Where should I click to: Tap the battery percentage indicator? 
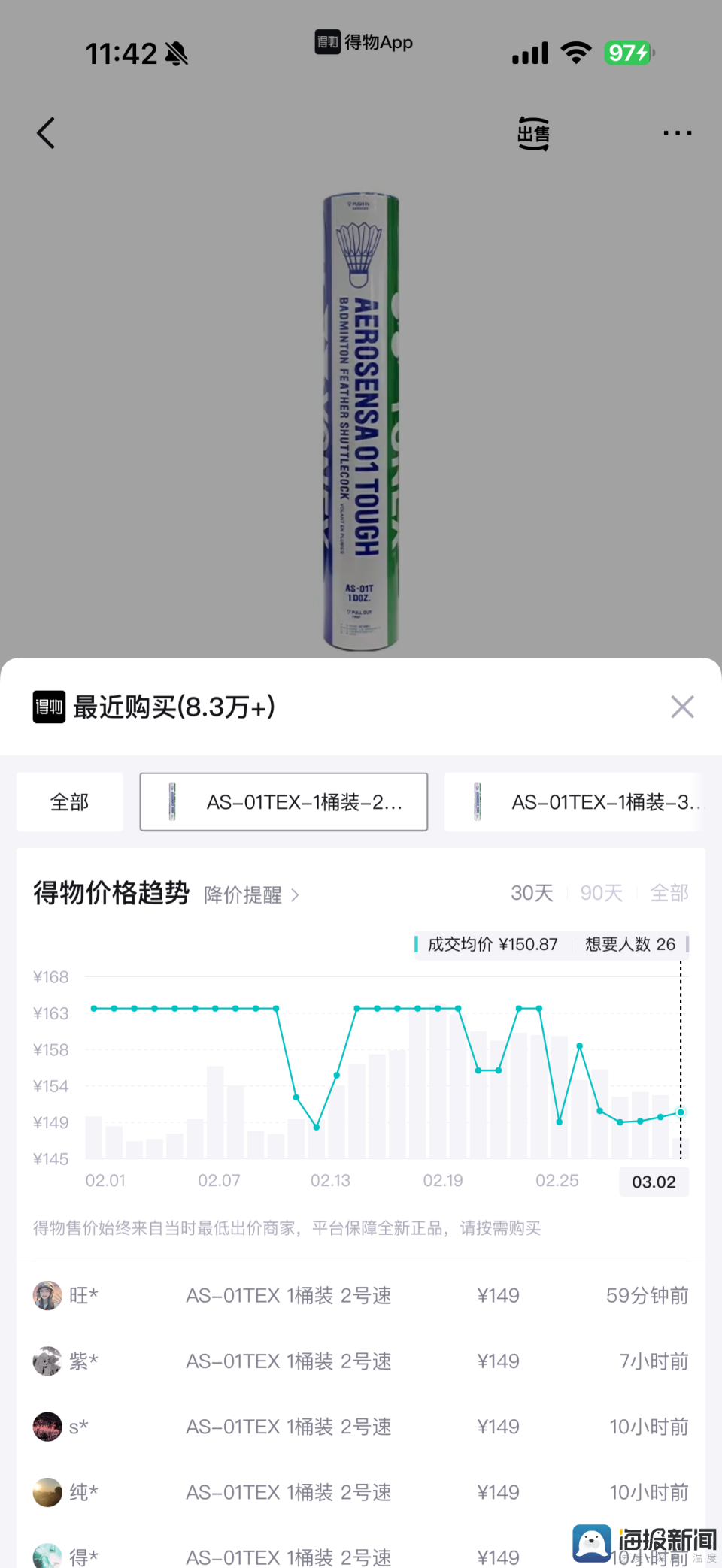[x=629, y=53]
